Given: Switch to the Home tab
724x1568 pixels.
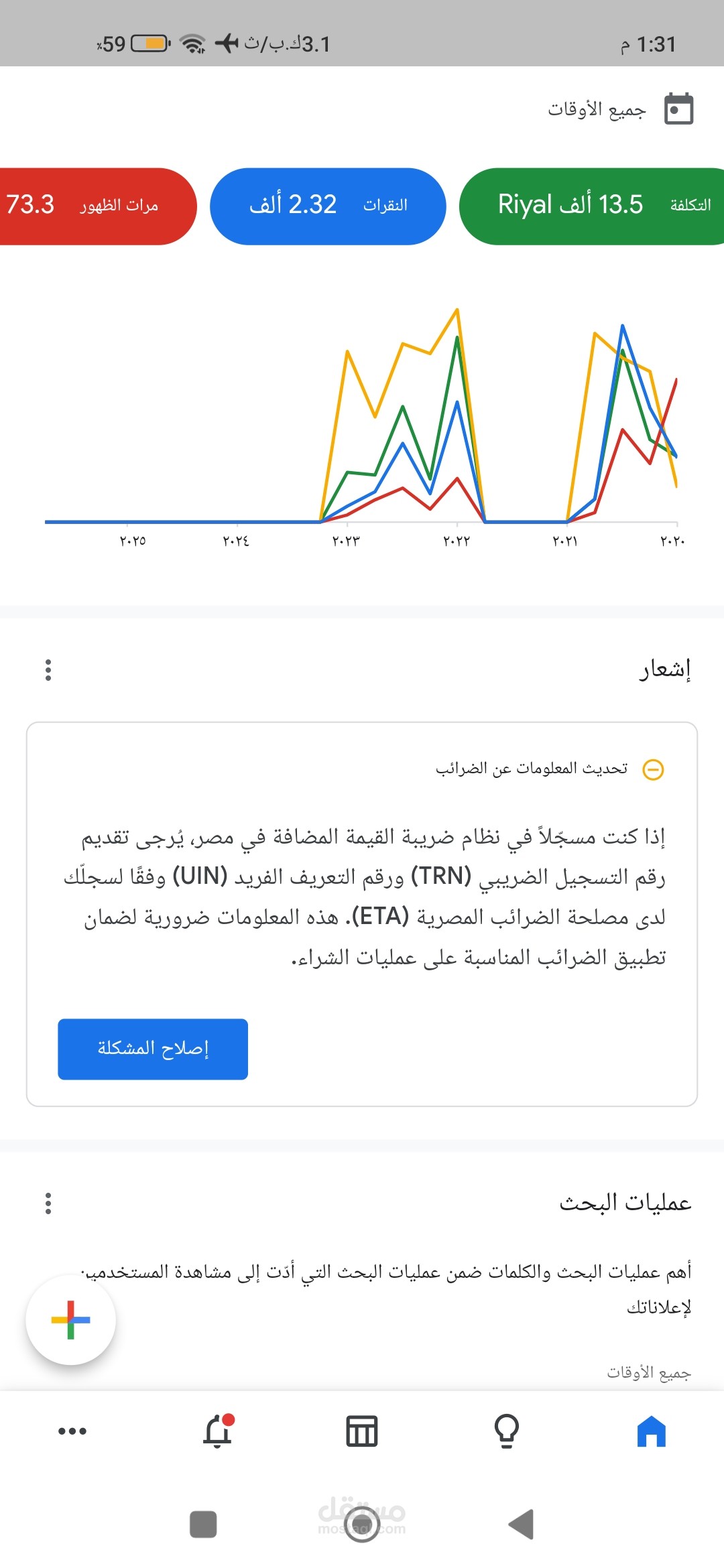Looking at the screenshot, I should [651, 1431].
